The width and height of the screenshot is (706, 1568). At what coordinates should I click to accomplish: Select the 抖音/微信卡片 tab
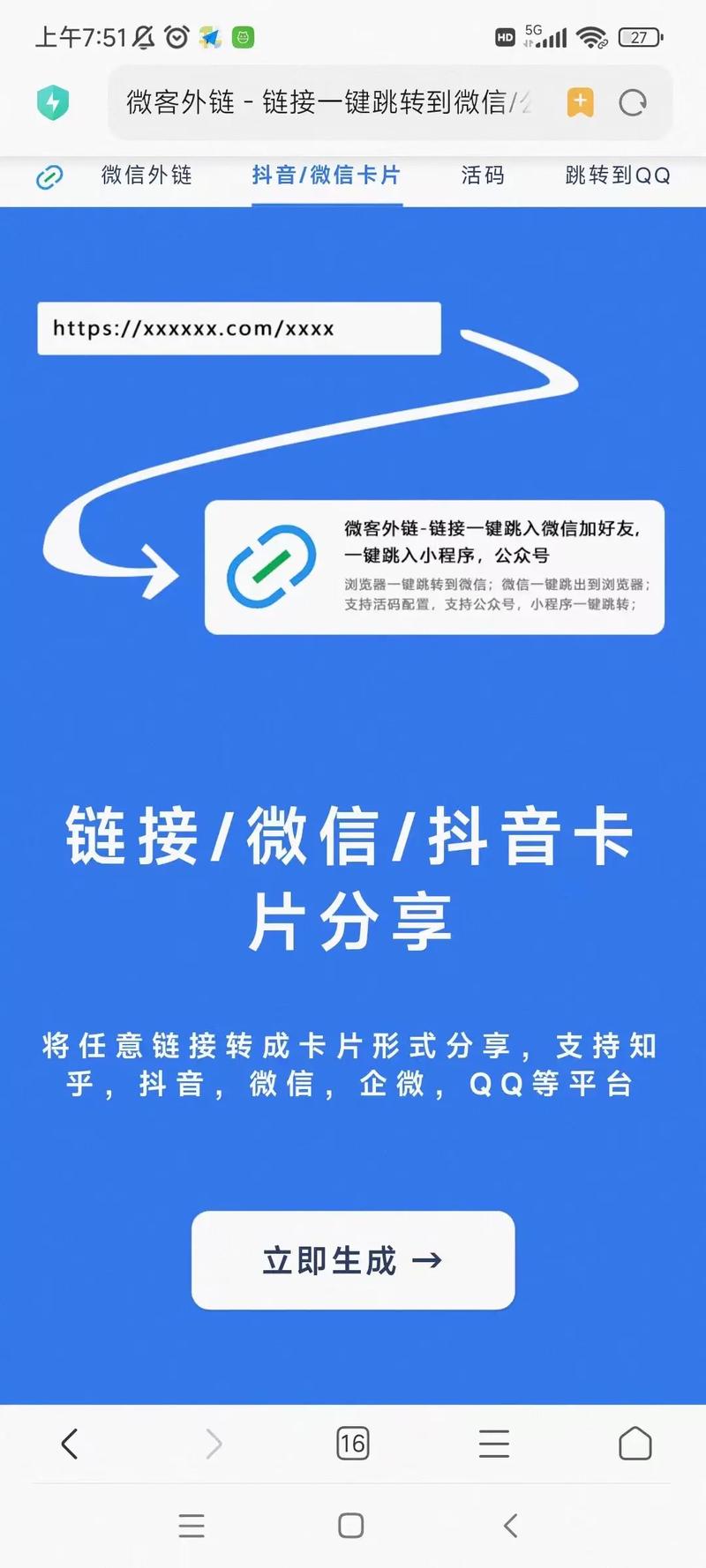[x=327, y=175]
